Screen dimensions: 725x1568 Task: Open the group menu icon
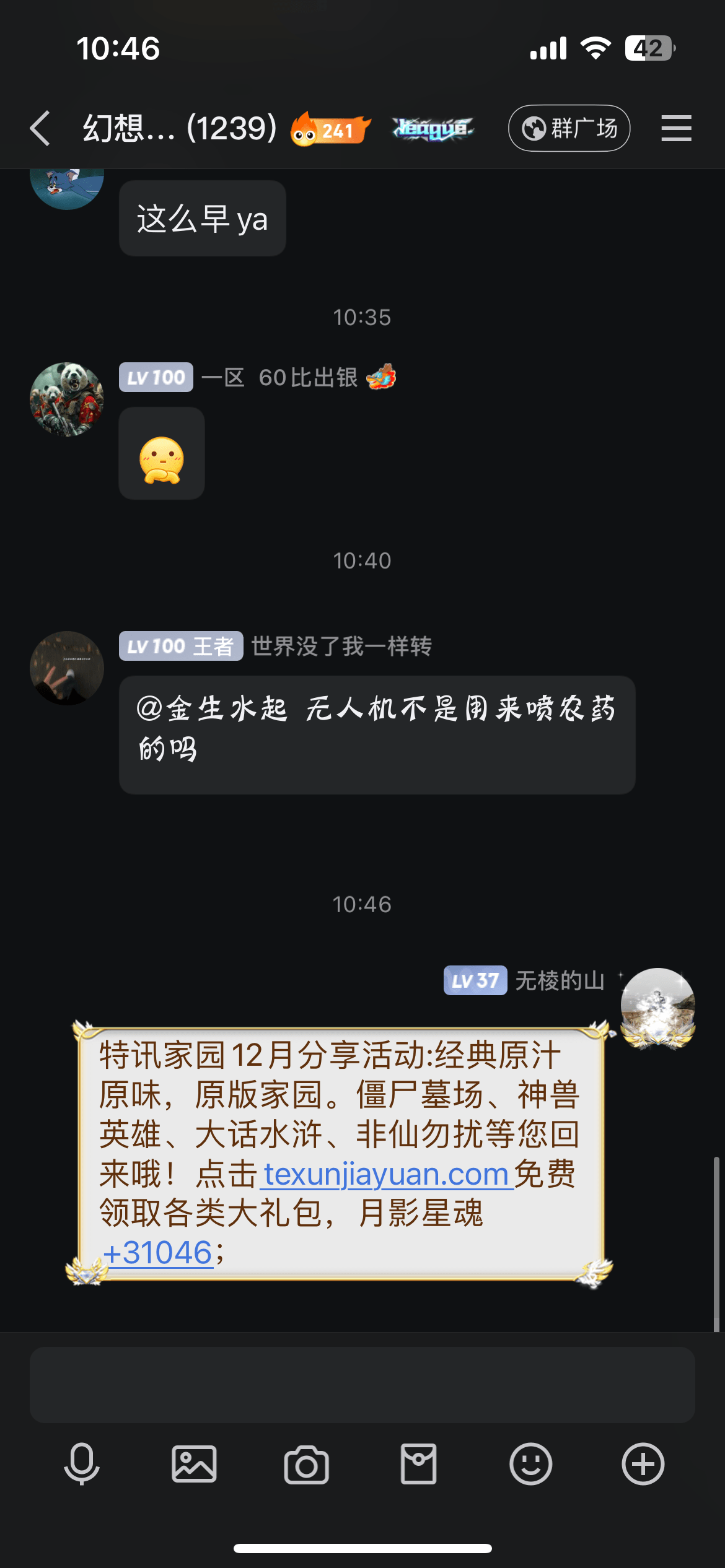(x=676, y=129)
